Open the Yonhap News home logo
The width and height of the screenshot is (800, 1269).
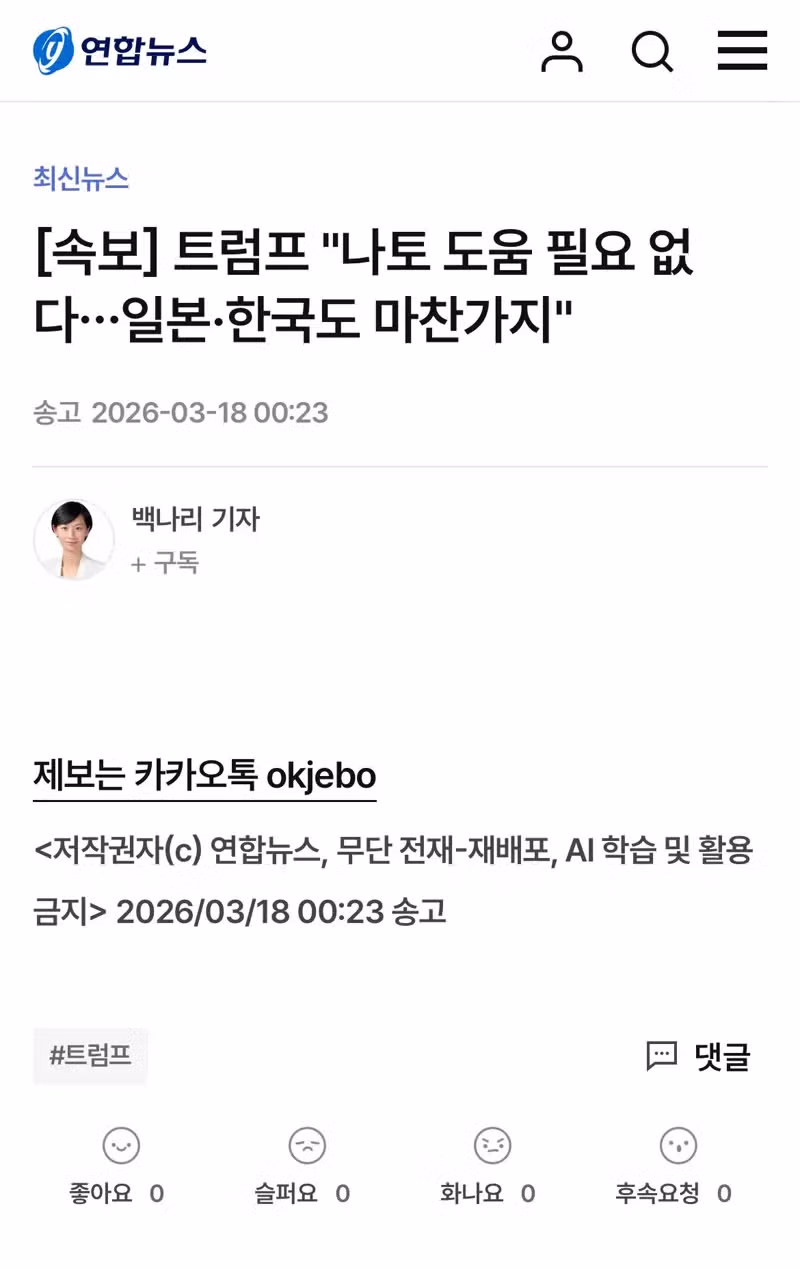(120, 50)
